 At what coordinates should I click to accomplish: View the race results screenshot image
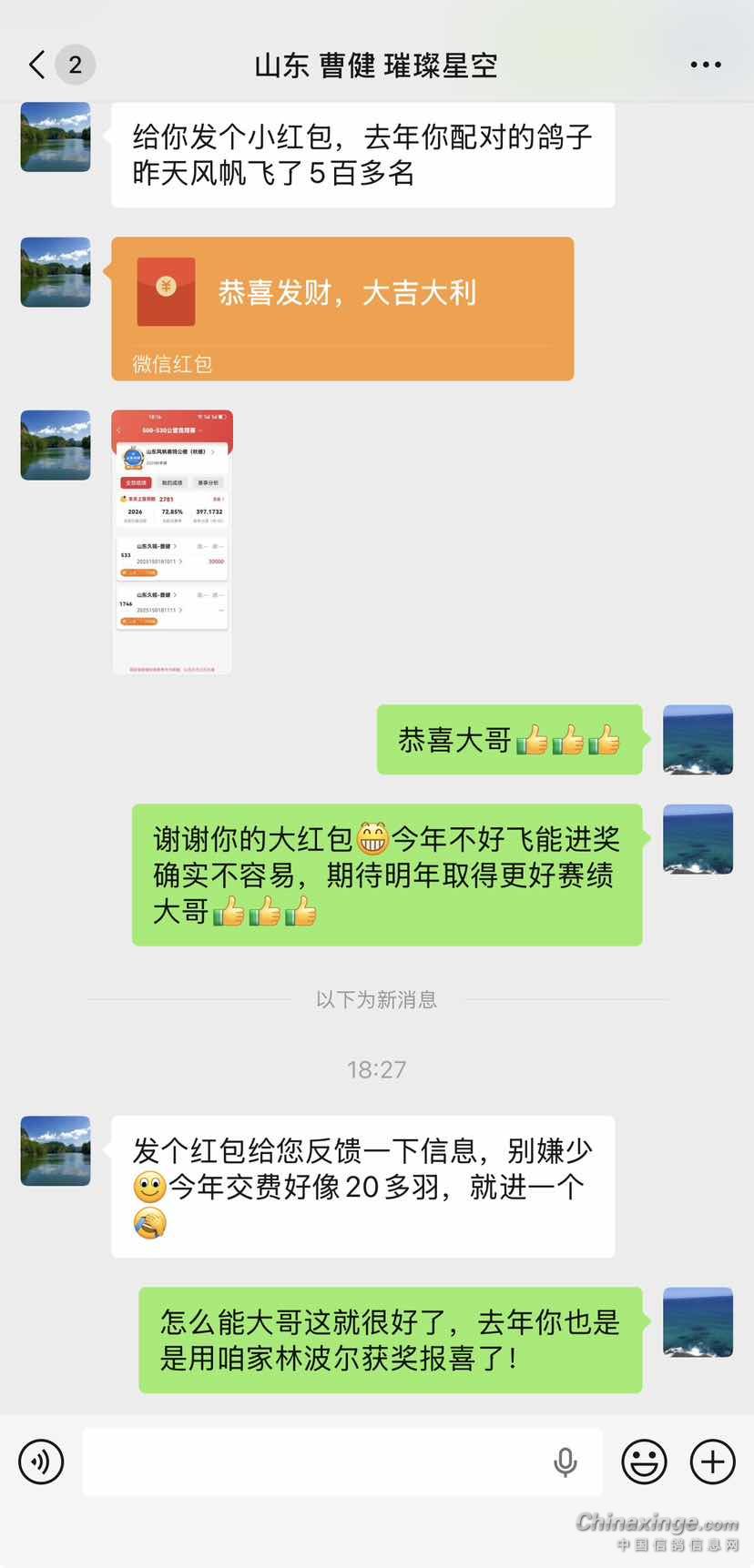pyautogui.click(x=172, y=541)
